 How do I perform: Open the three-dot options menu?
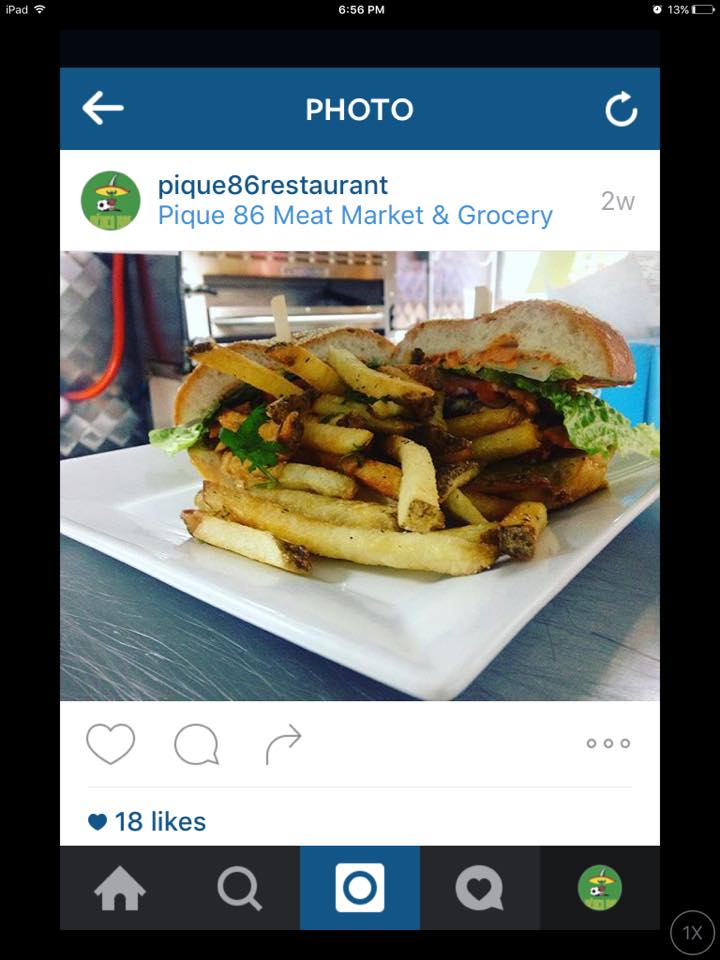point(608,743)
